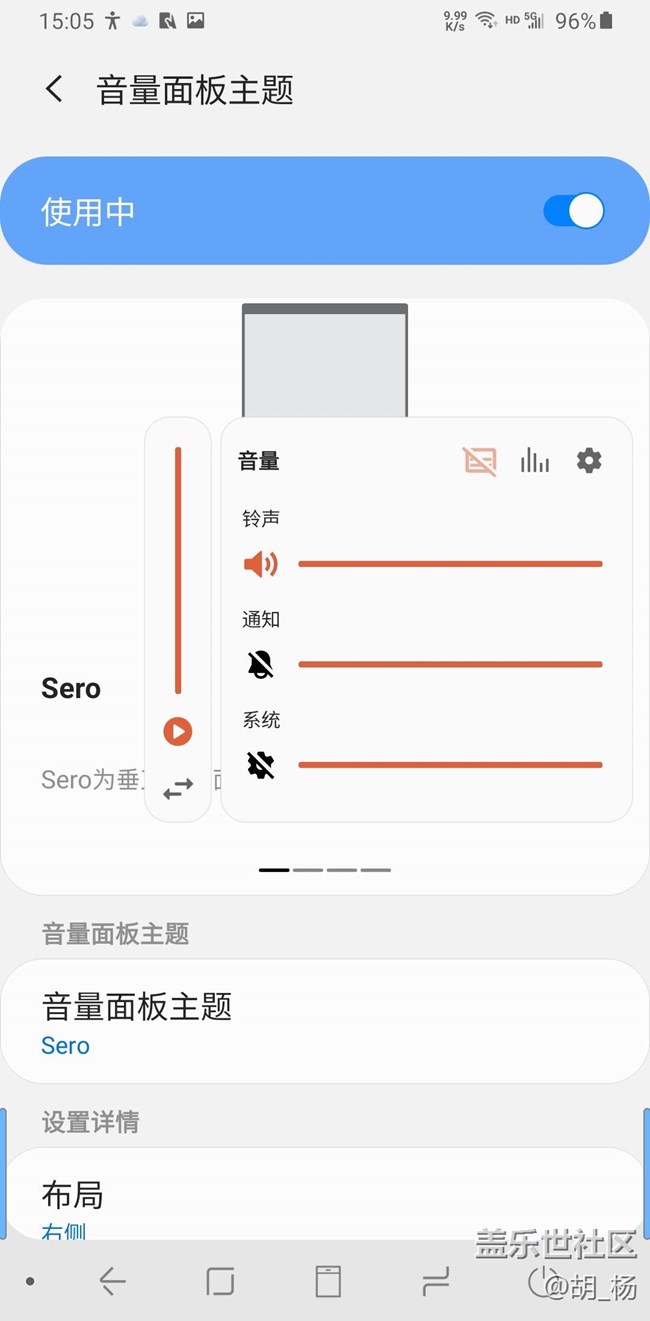The height and width of the screenshot is (1321, 650).
Task: Open the equalizer bars icon in the volume panel
Action: click(535, 461)
